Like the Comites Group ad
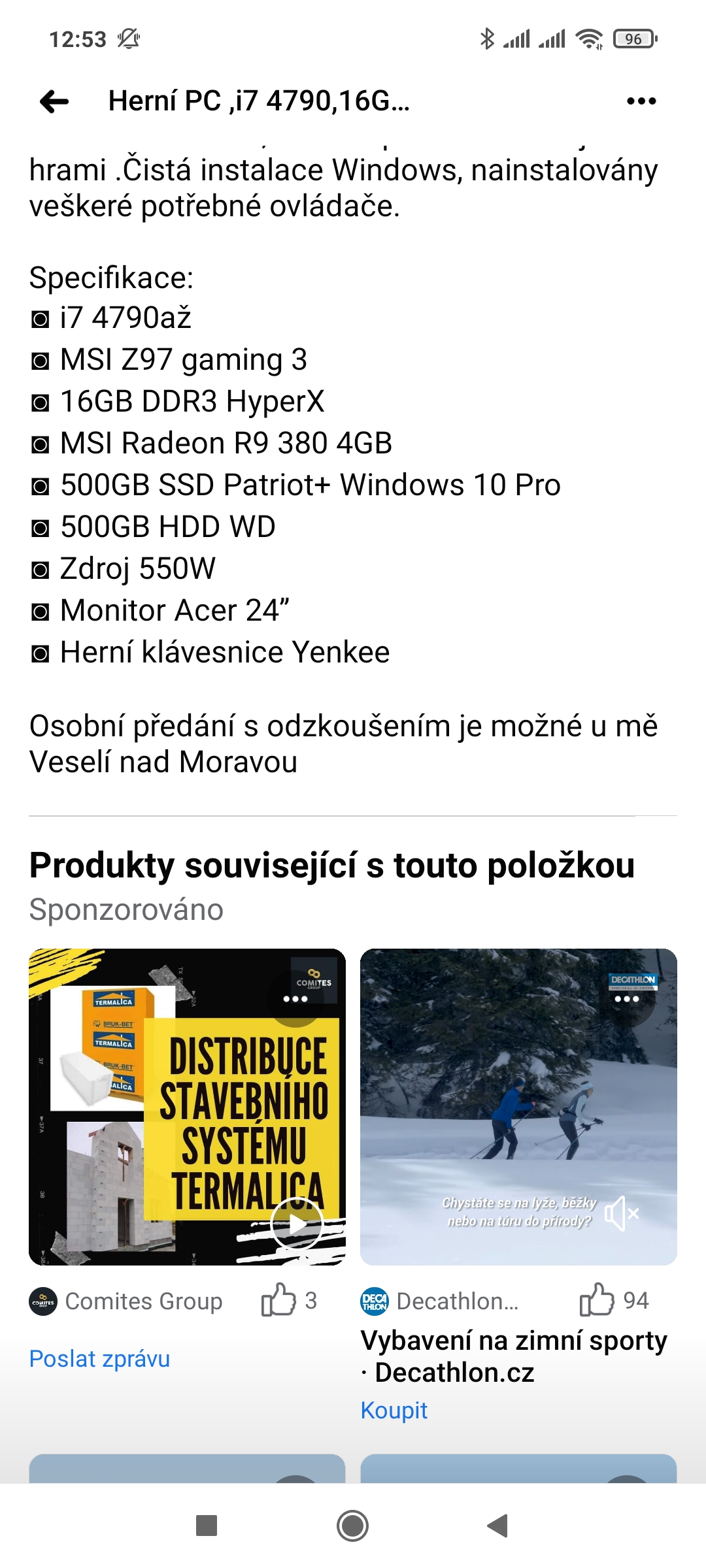This screenshot has height=1568, width=706. 279,1300
